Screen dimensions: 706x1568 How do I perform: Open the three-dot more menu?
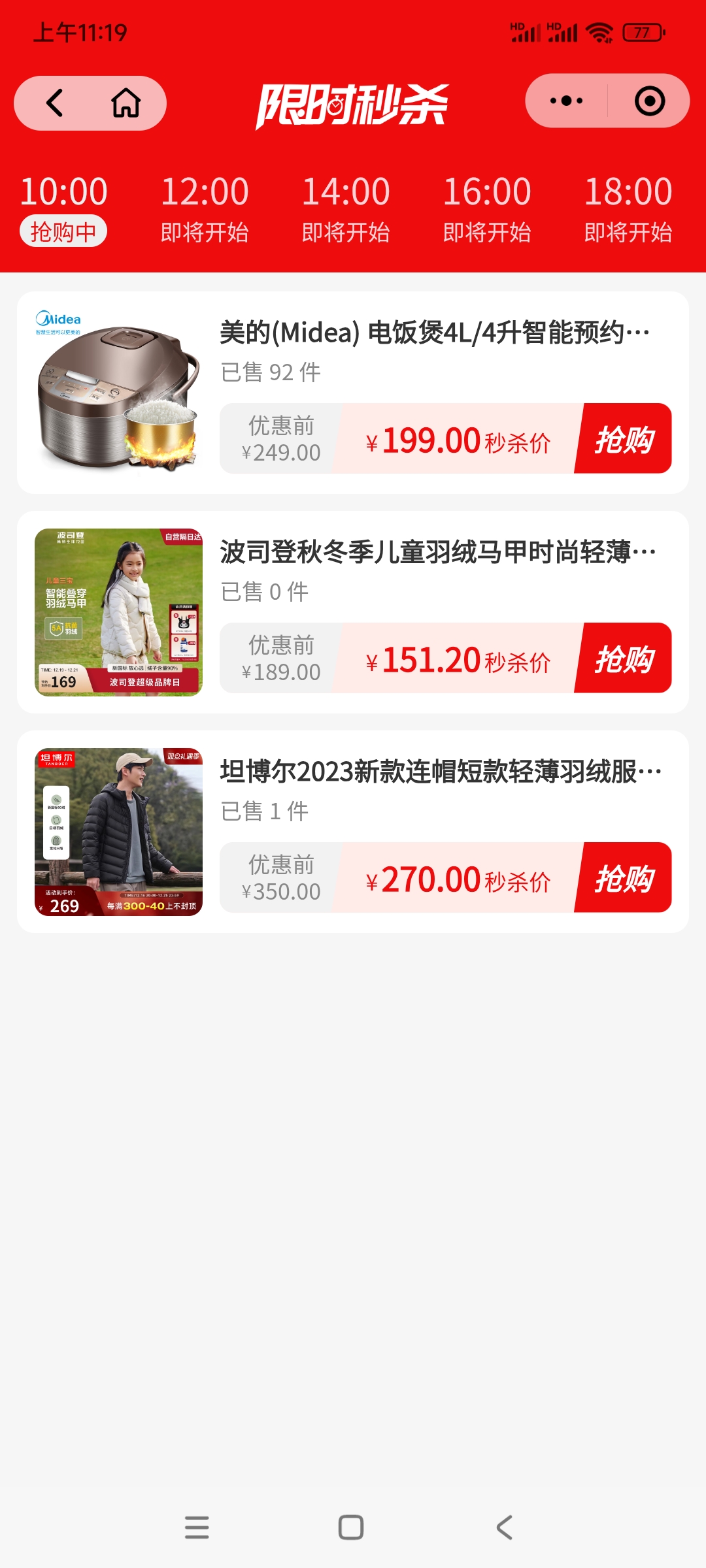coord(566,101)
